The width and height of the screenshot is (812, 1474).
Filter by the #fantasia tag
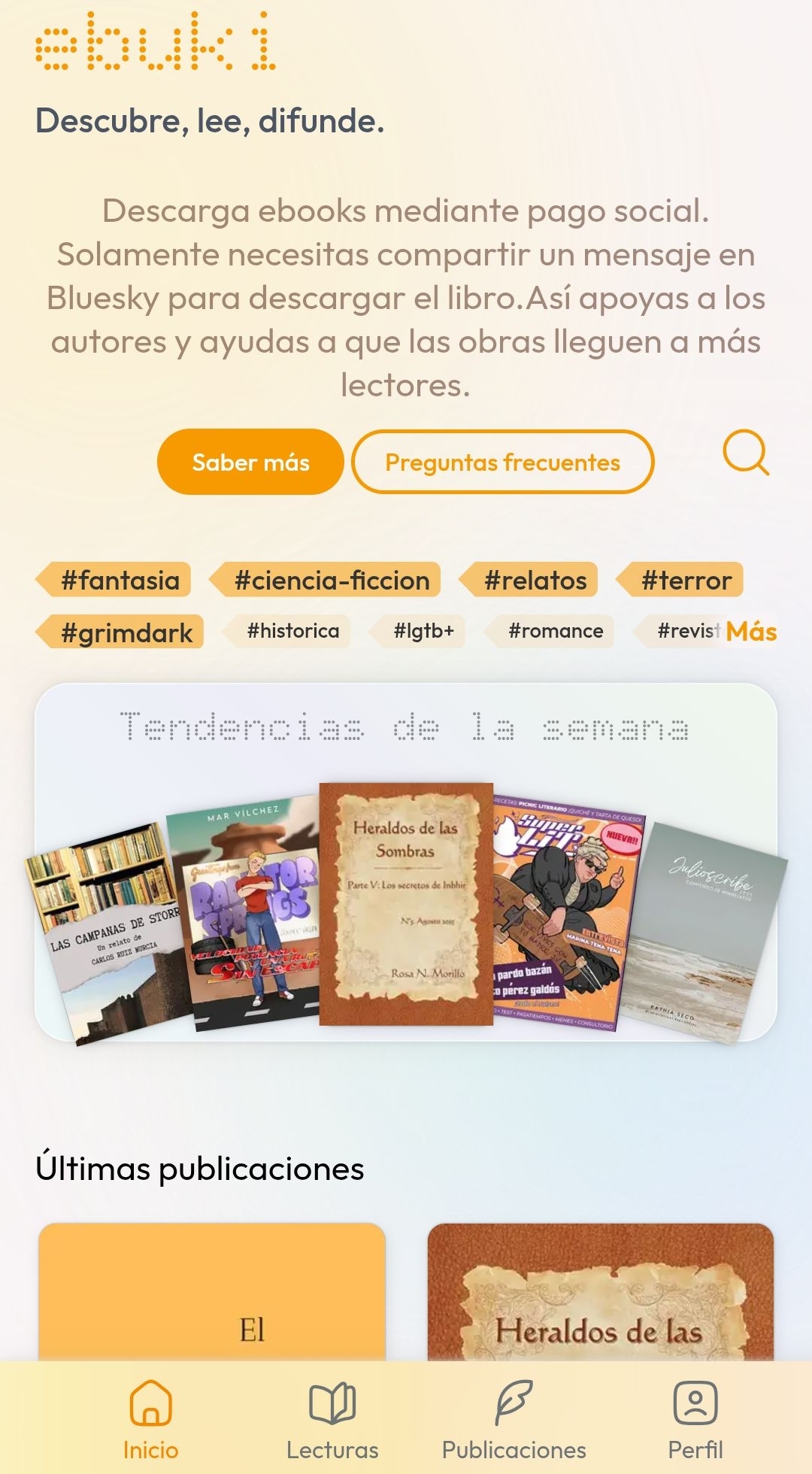[x=120, y=580]
